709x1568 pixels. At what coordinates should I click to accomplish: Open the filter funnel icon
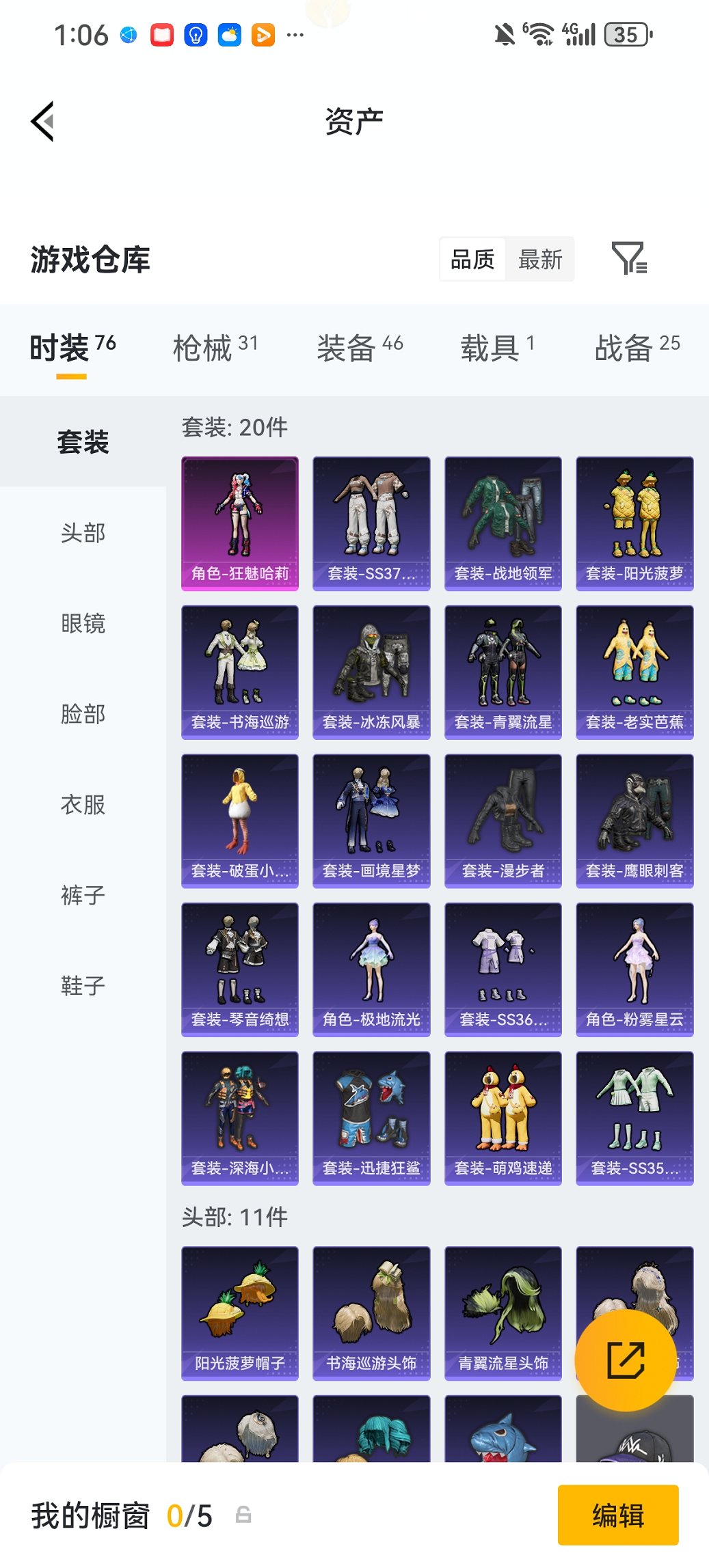628,258
